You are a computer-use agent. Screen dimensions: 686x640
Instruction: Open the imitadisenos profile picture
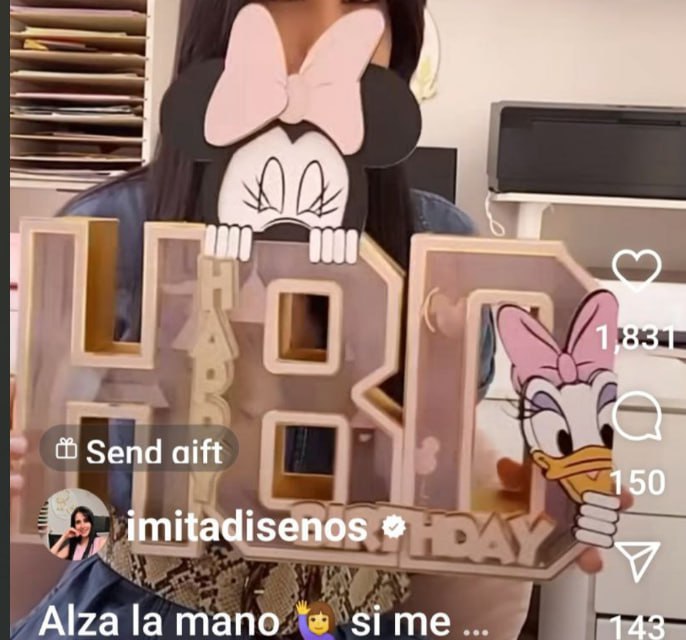click(x=77, y=526)
